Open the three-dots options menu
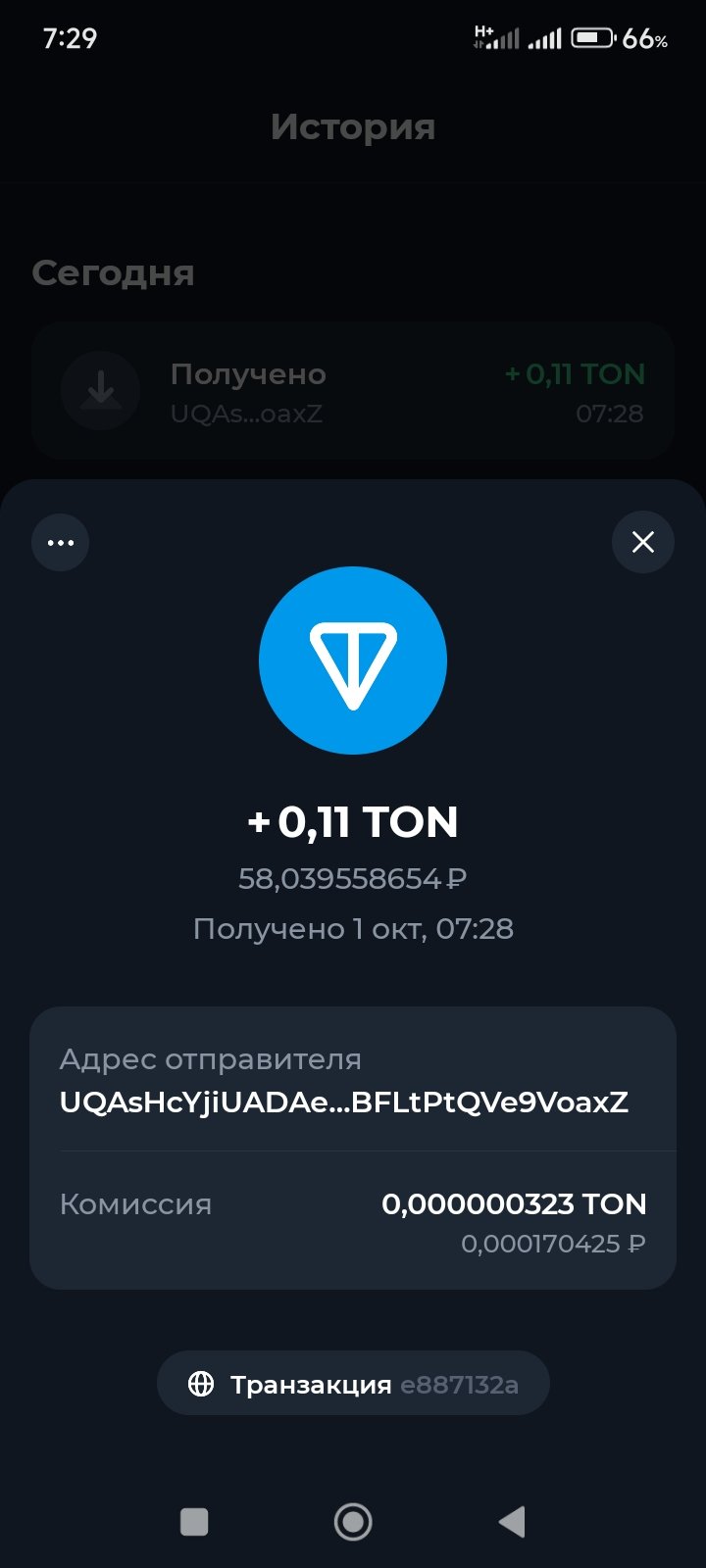The height and width of the screenshot is (1568, 706). coord(61,542)
